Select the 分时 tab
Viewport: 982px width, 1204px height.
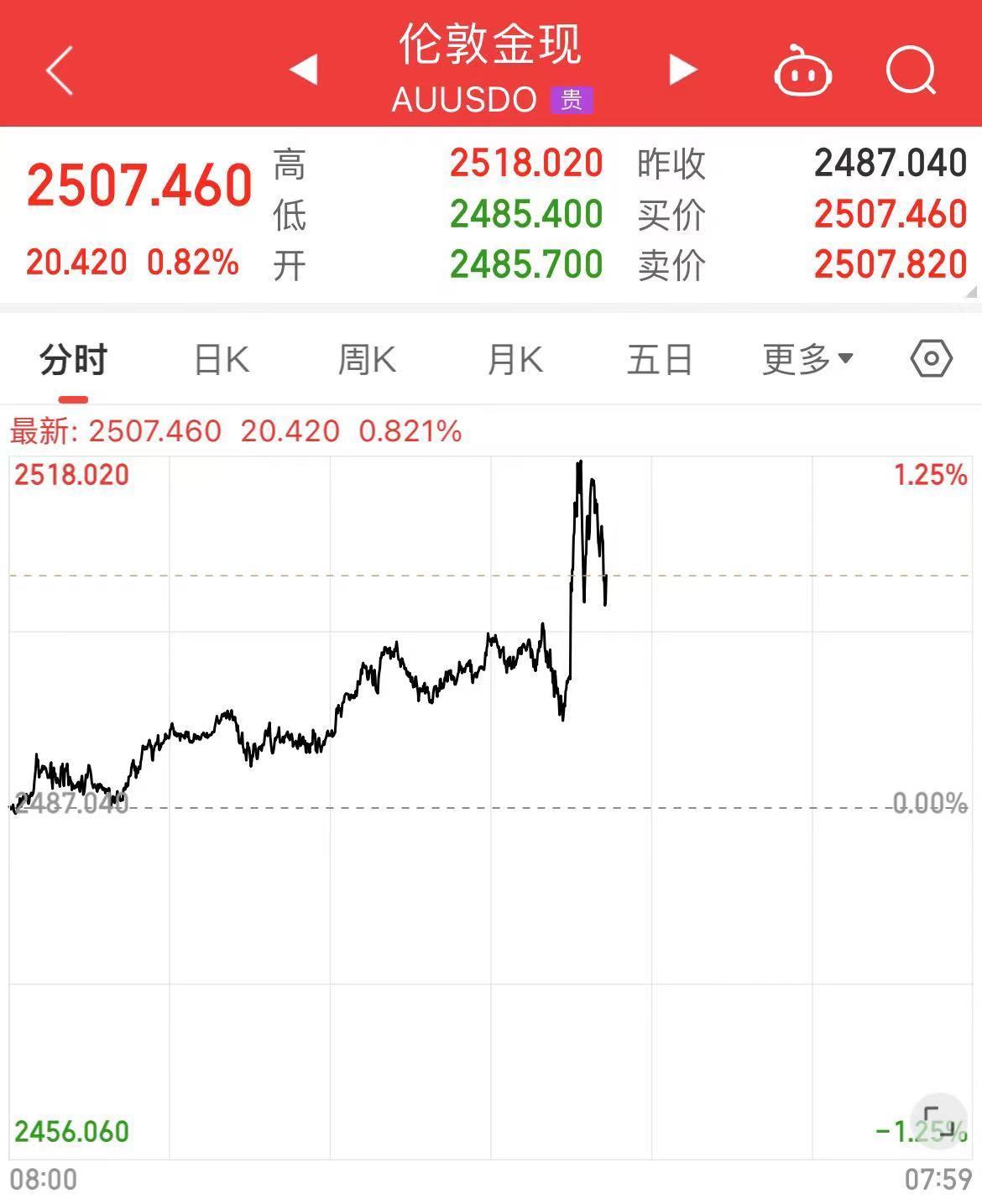(x=74, y=360)
